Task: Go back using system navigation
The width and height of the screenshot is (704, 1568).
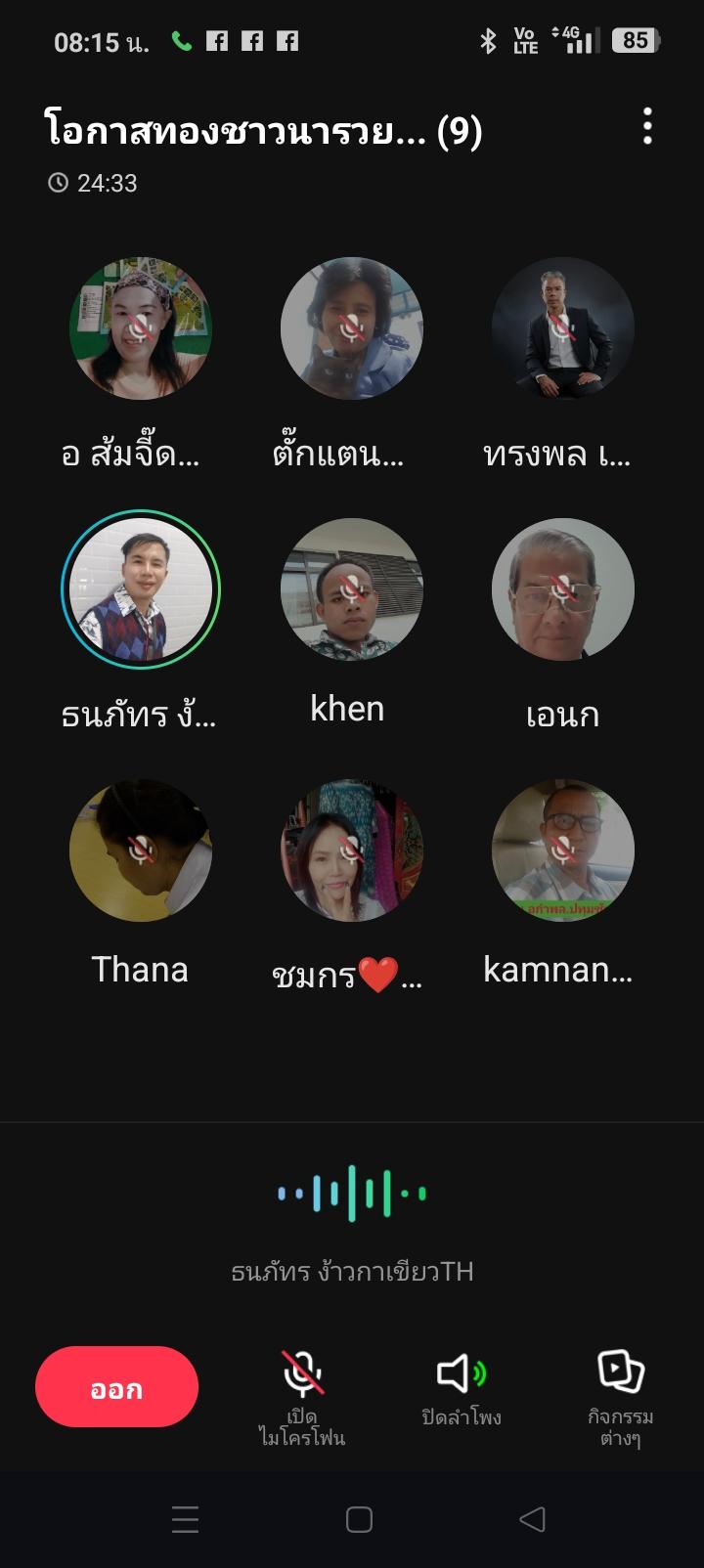Action: (532, 1519)
